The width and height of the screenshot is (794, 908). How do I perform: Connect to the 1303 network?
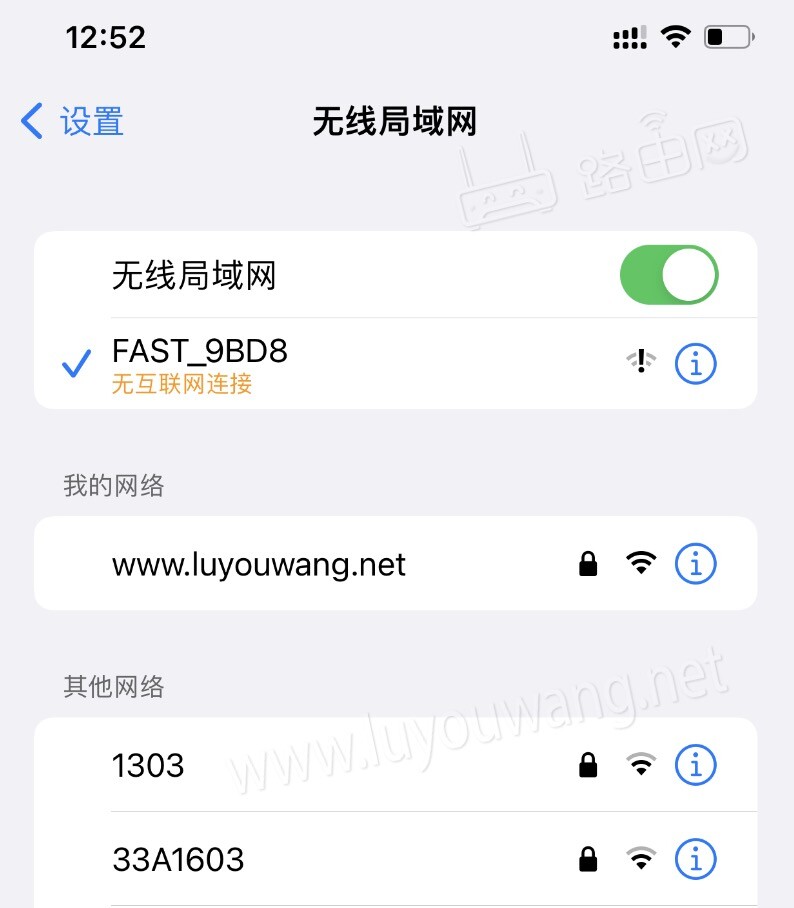click(x=300, y=766)
